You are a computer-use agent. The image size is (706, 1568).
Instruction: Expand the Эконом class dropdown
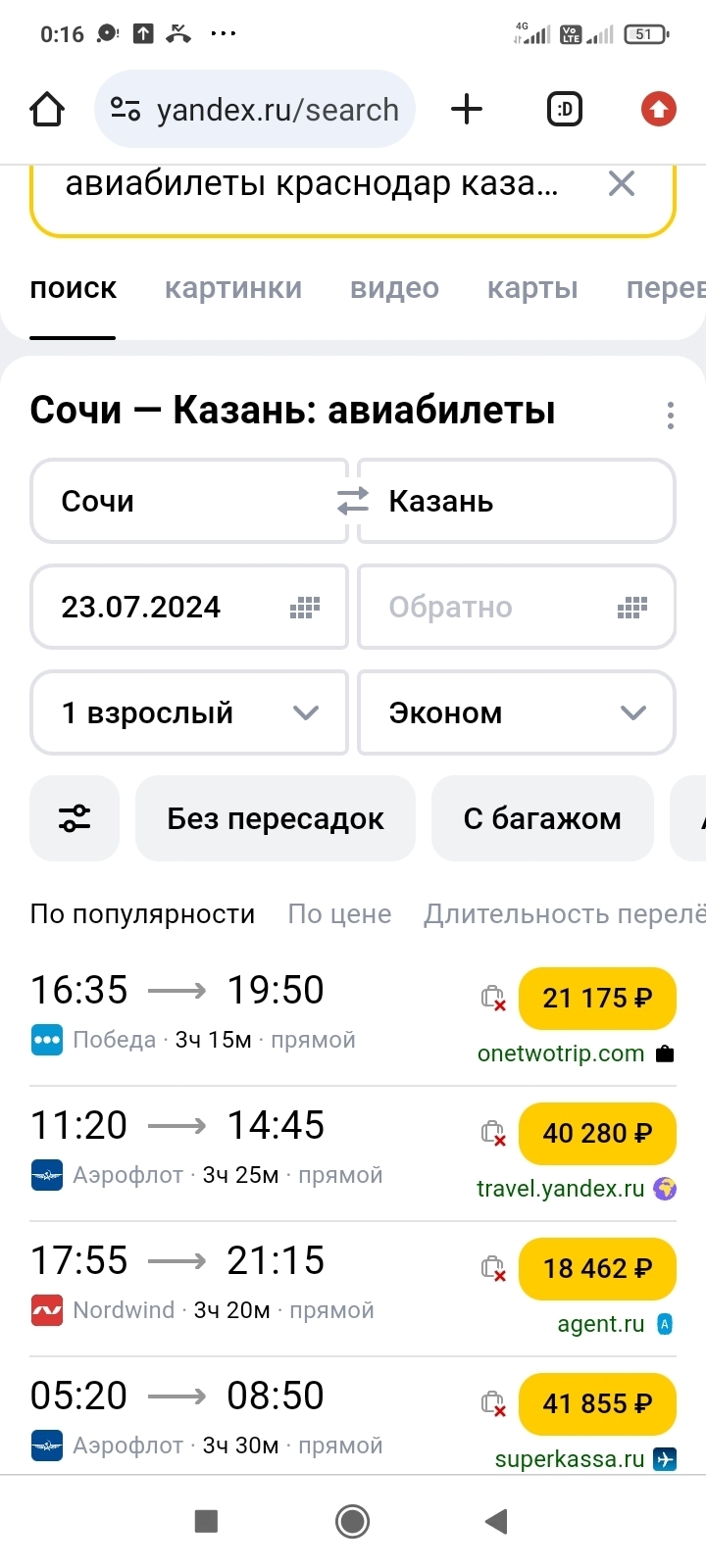tap(517, 712)
